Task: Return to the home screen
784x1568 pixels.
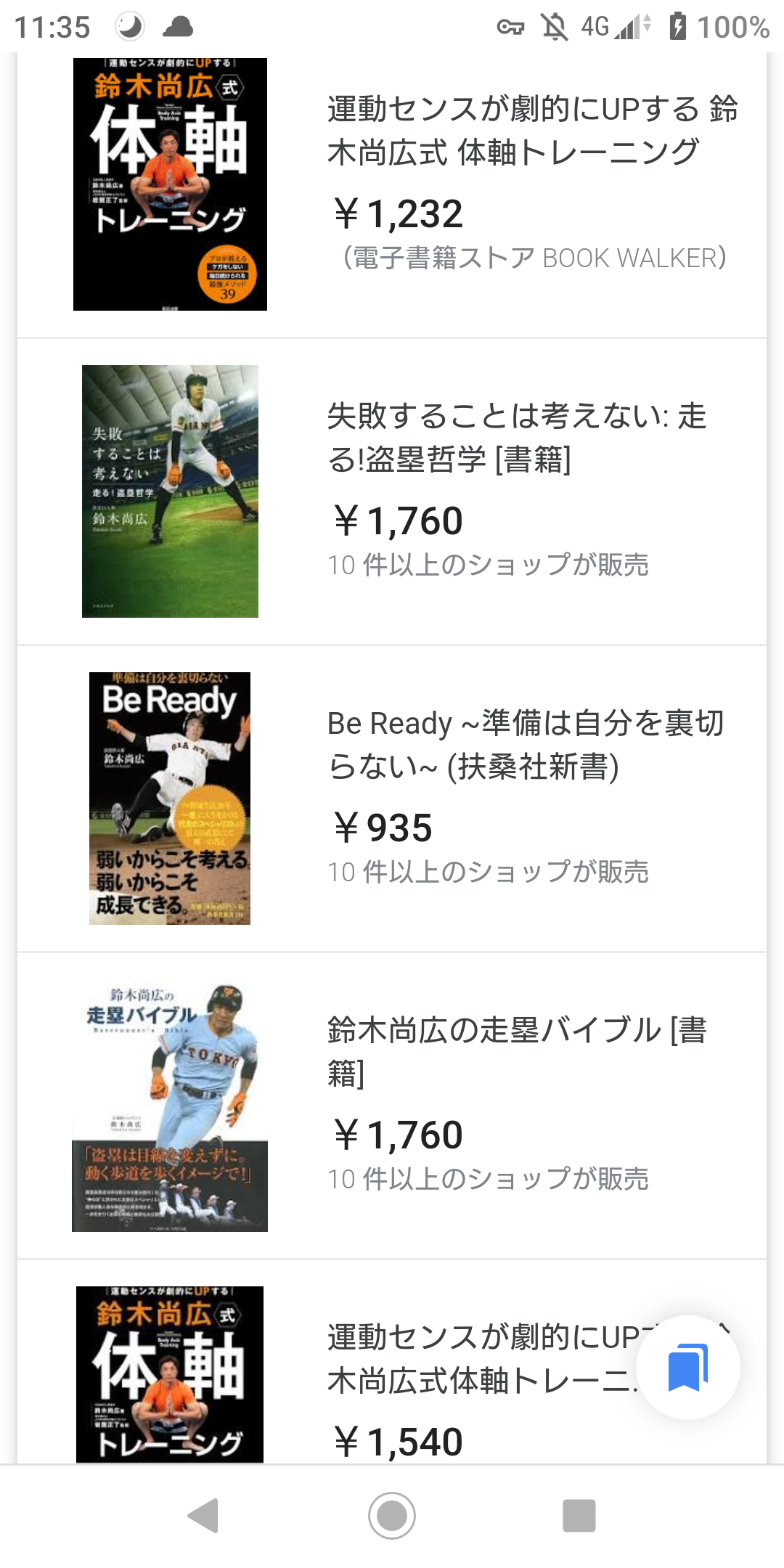Action: pyautogui.click(x=392, y=1515)
